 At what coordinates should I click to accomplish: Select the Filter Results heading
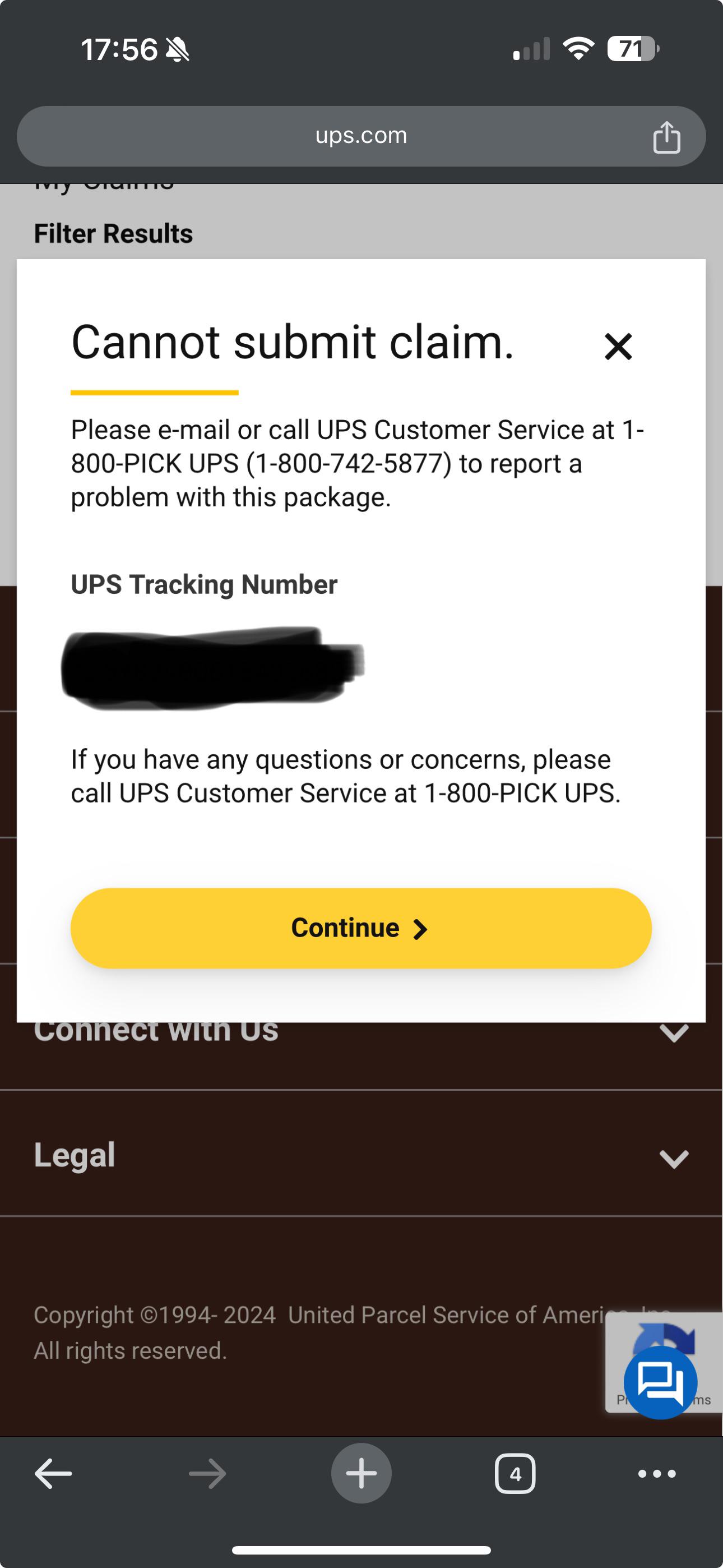[113, 233]
